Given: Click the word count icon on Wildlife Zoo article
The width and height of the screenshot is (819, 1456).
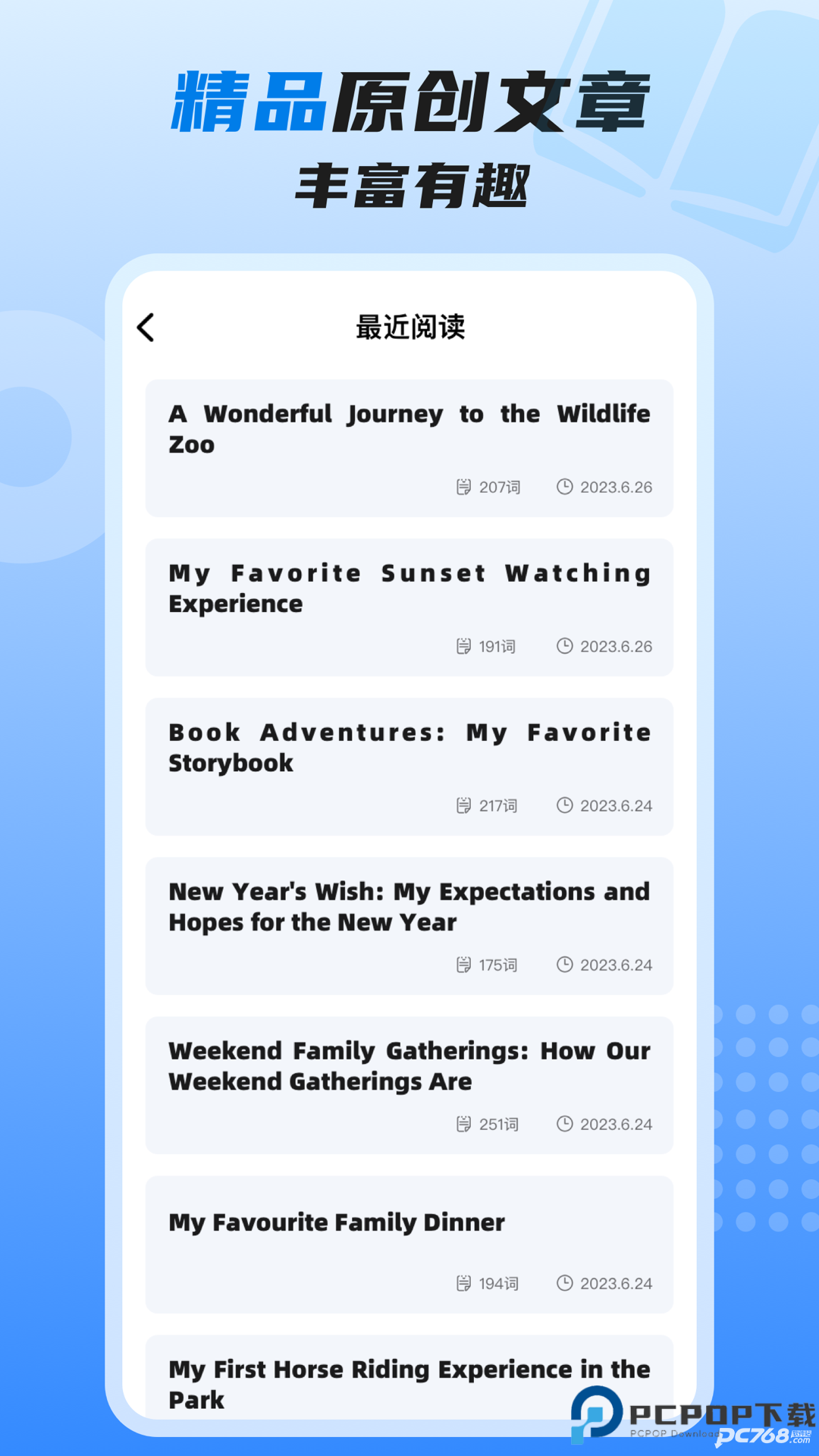Looking at the screenshot, I should pos(463,488).
